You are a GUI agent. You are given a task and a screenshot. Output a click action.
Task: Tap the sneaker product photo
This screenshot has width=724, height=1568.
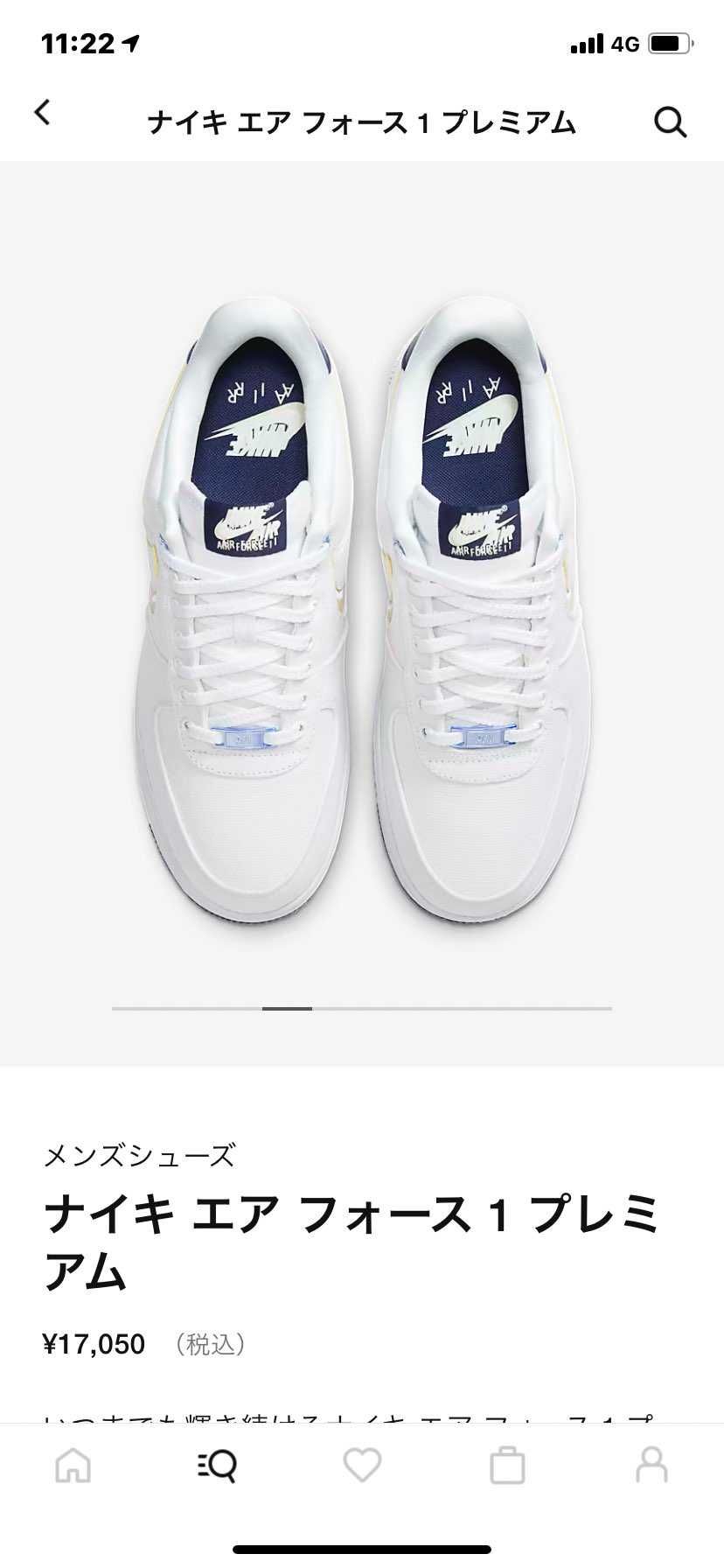click(362, 612)
